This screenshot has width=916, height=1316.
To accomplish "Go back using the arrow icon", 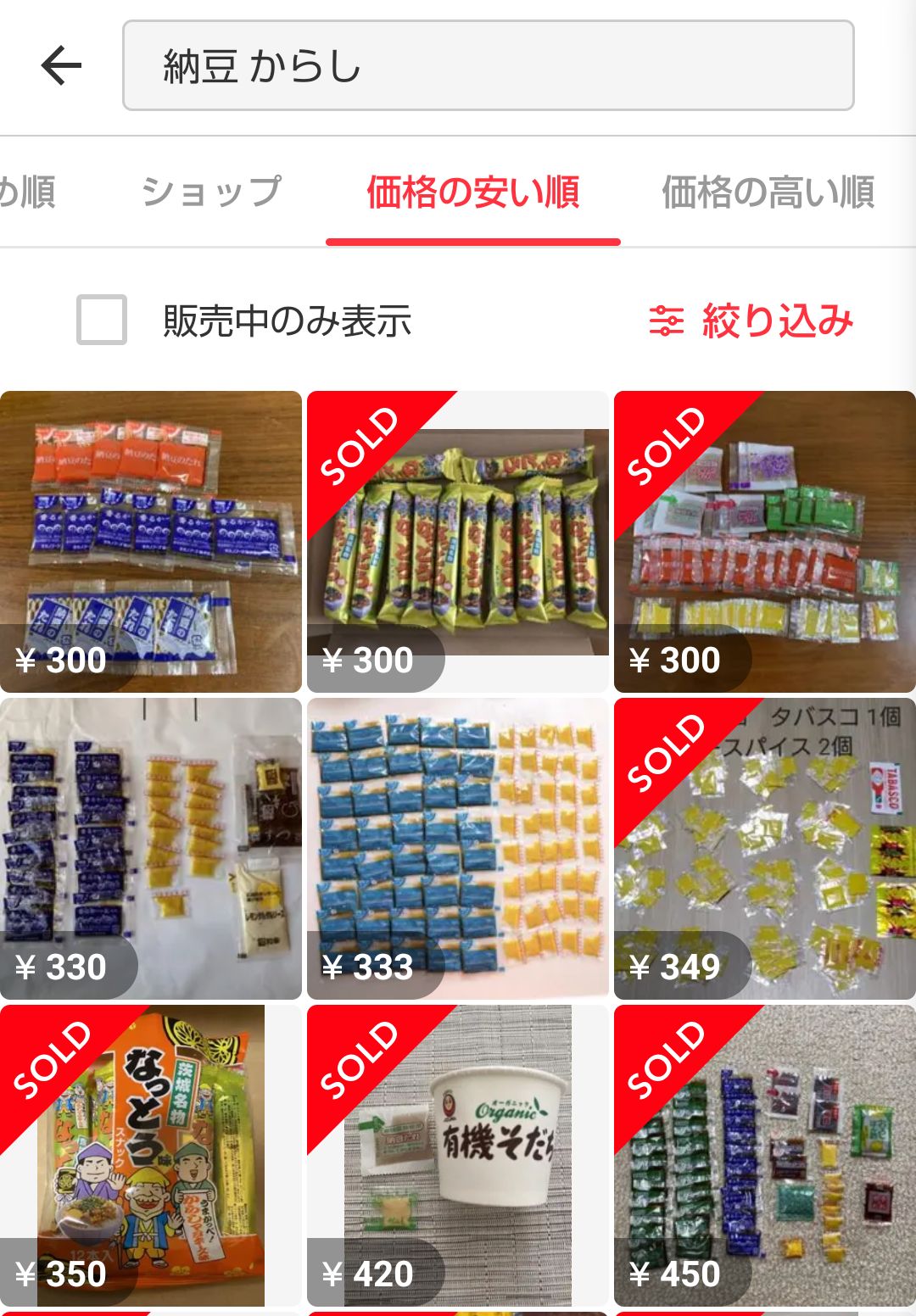I will 61,66.
